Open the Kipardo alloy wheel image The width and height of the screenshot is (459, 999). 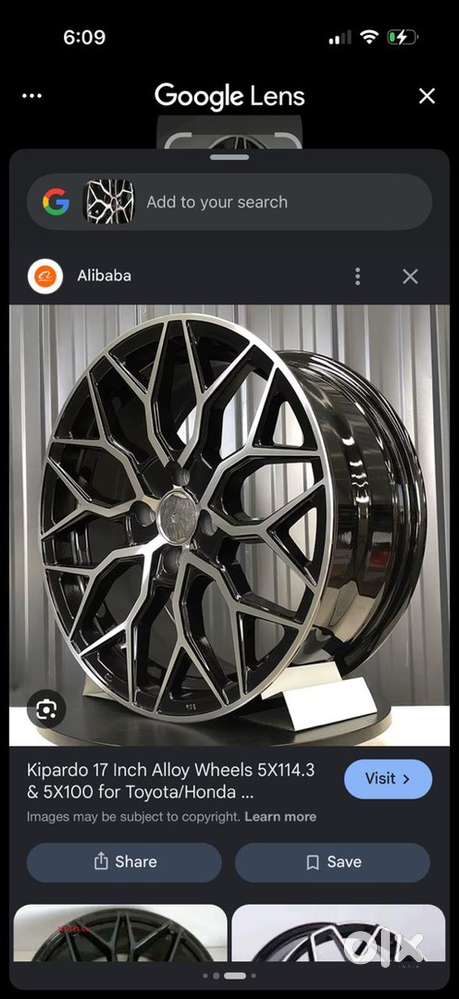tap(230, 524)
